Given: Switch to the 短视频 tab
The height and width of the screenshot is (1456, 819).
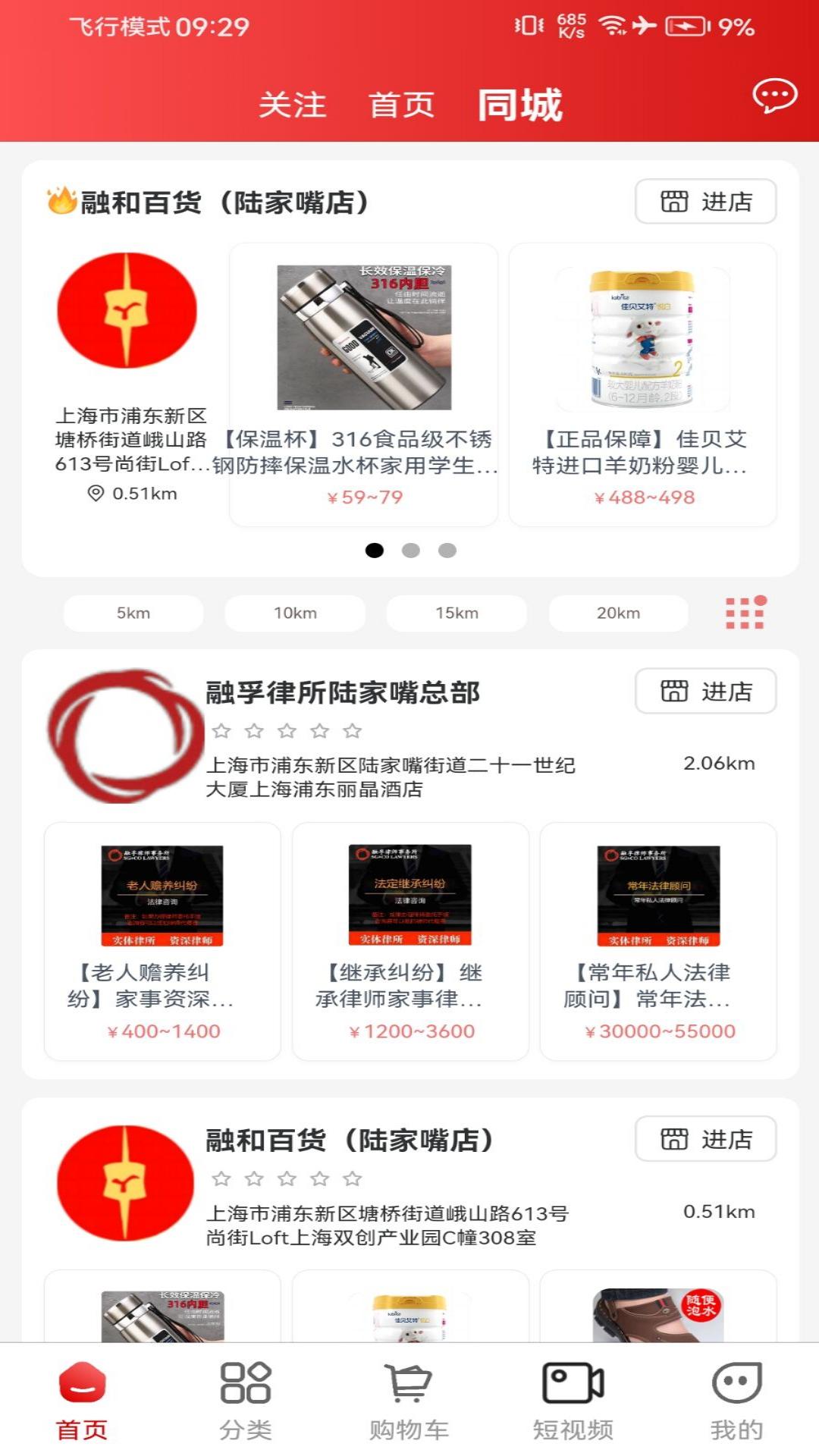Looking at the screenshot, I should coord(573,1400).
